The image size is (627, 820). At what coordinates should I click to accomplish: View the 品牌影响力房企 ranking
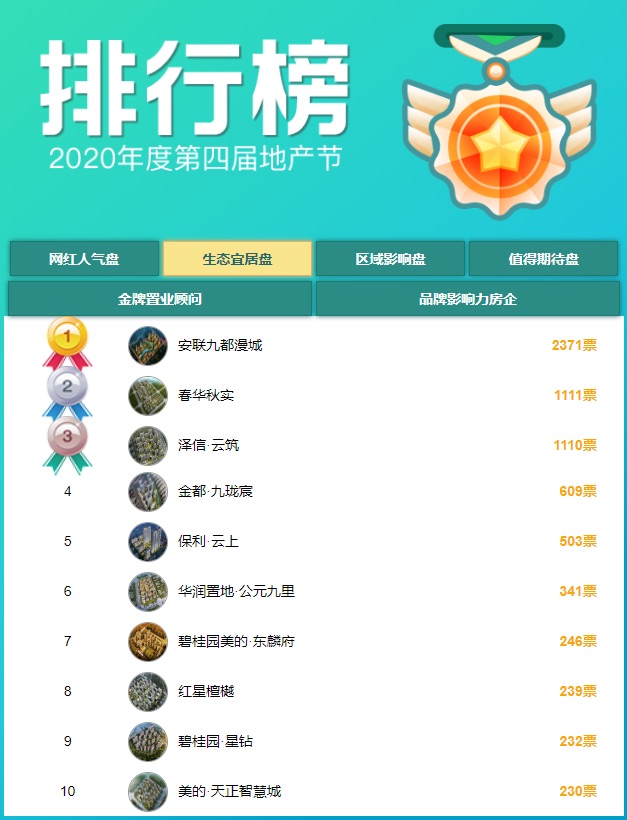tap(467, 299)
